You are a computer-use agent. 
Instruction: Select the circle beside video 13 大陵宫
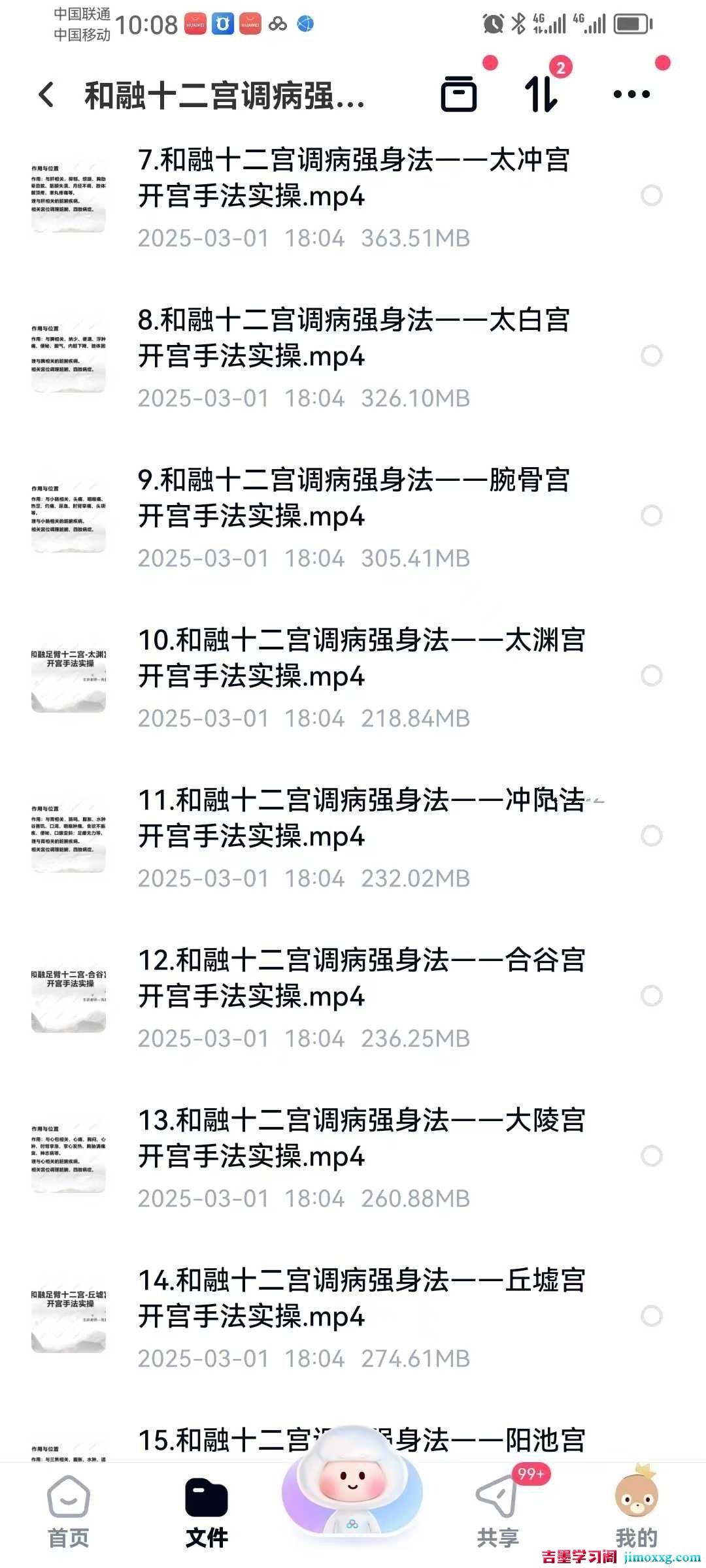pos(651,1156)
